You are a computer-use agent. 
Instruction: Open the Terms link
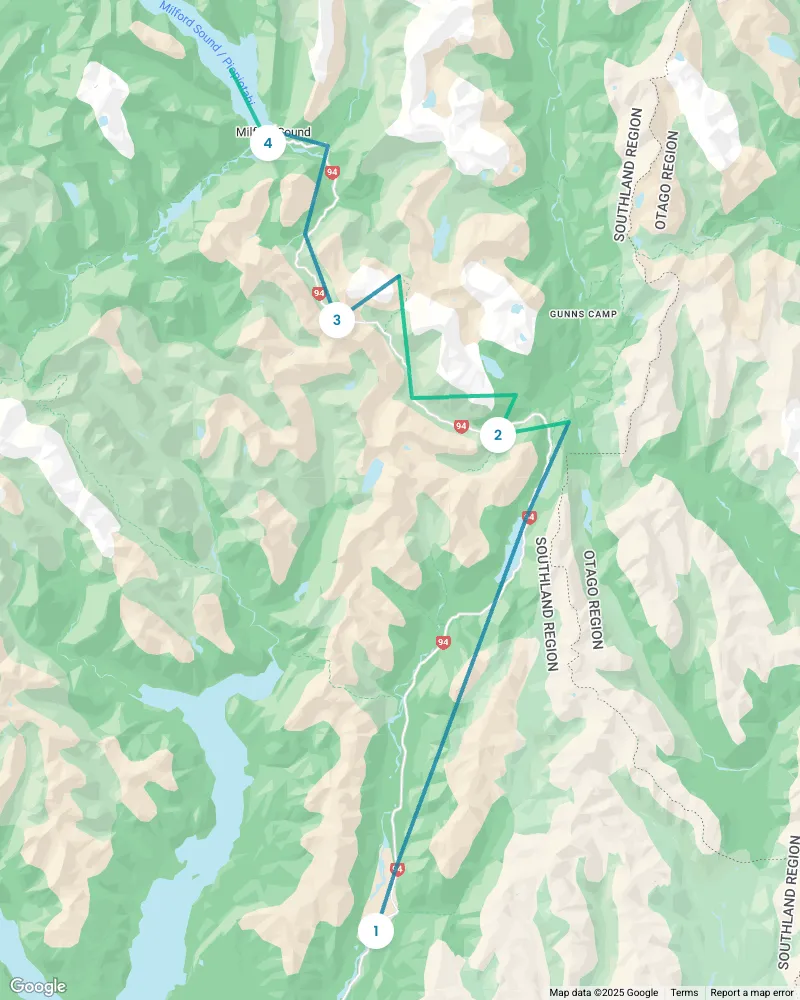[x=684, y=992]
